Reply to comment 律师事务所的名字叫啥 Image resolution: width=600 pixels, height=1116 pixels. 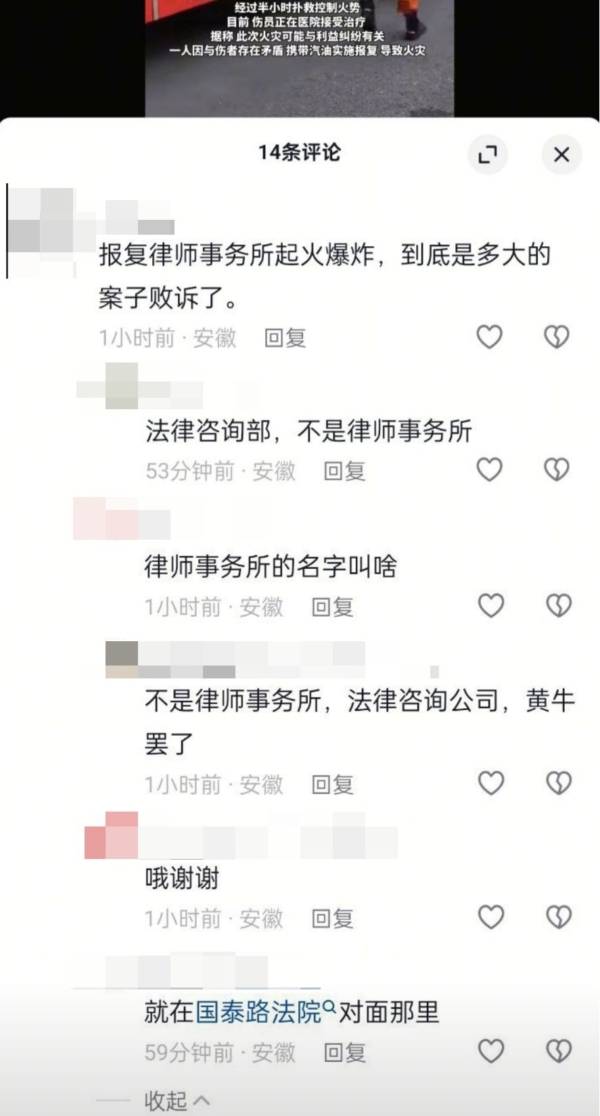pyautogui.click(x=332, y=606)
